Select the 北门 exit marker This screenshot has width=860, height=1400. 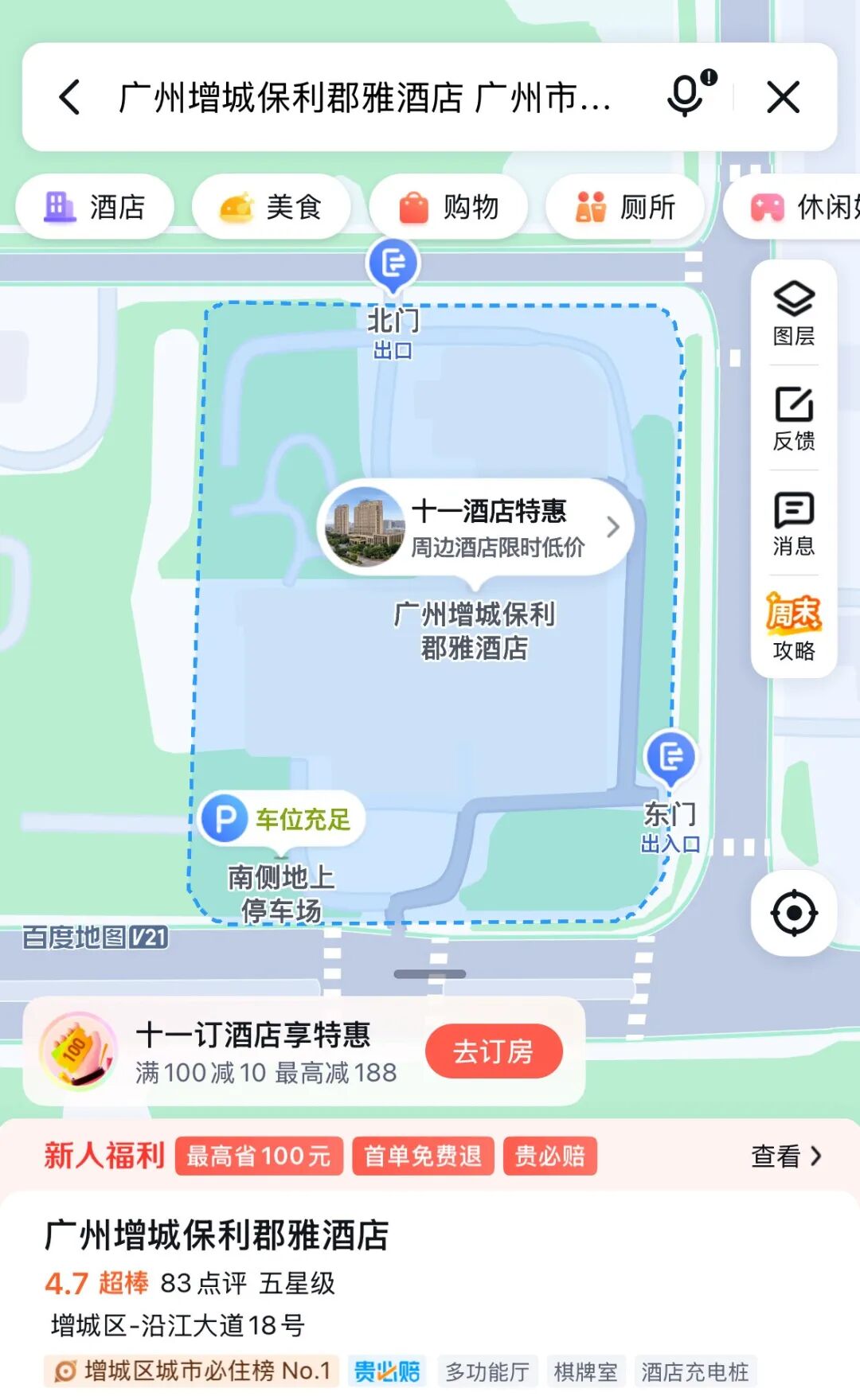(393, 263)
